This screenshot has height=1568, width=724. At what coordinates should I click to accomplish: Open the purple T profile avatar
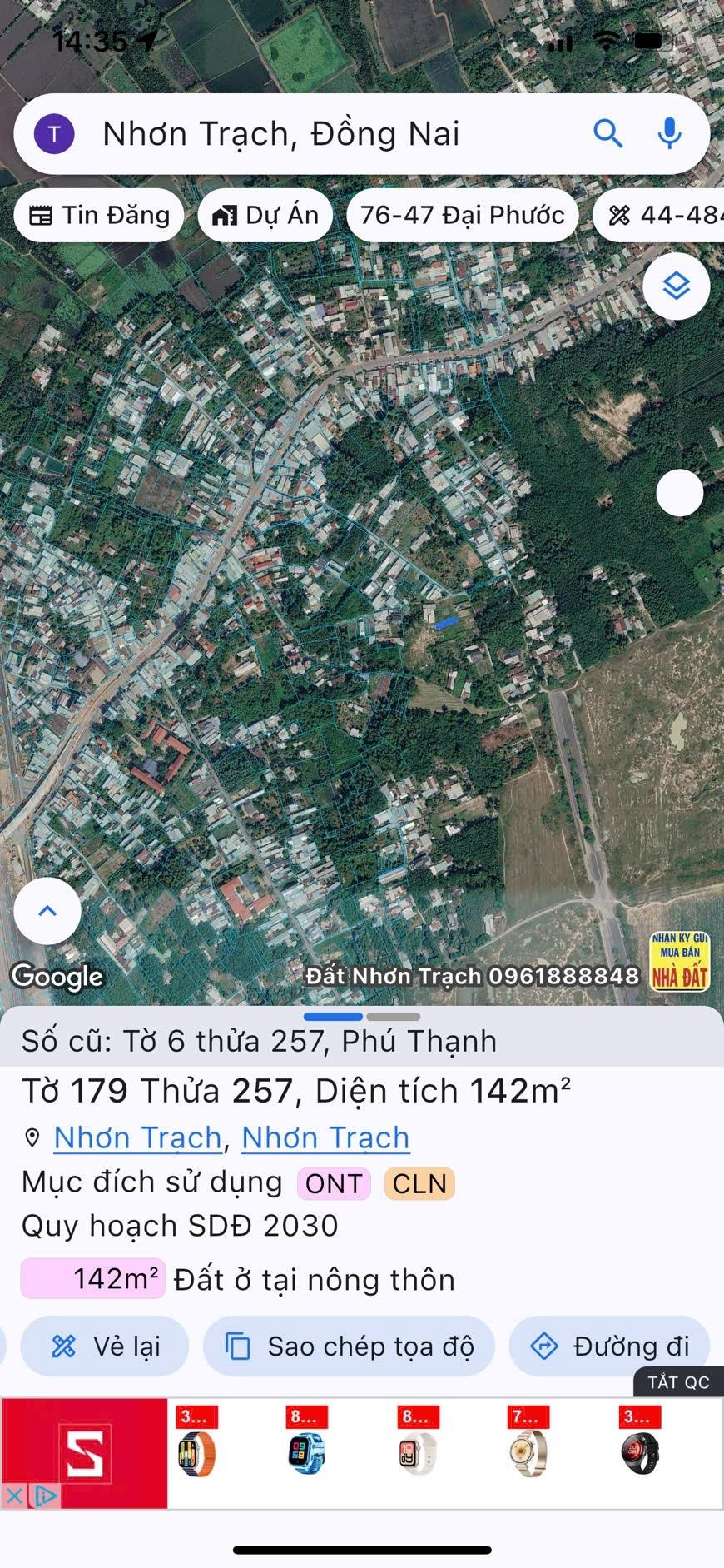(x=54, y=133)
